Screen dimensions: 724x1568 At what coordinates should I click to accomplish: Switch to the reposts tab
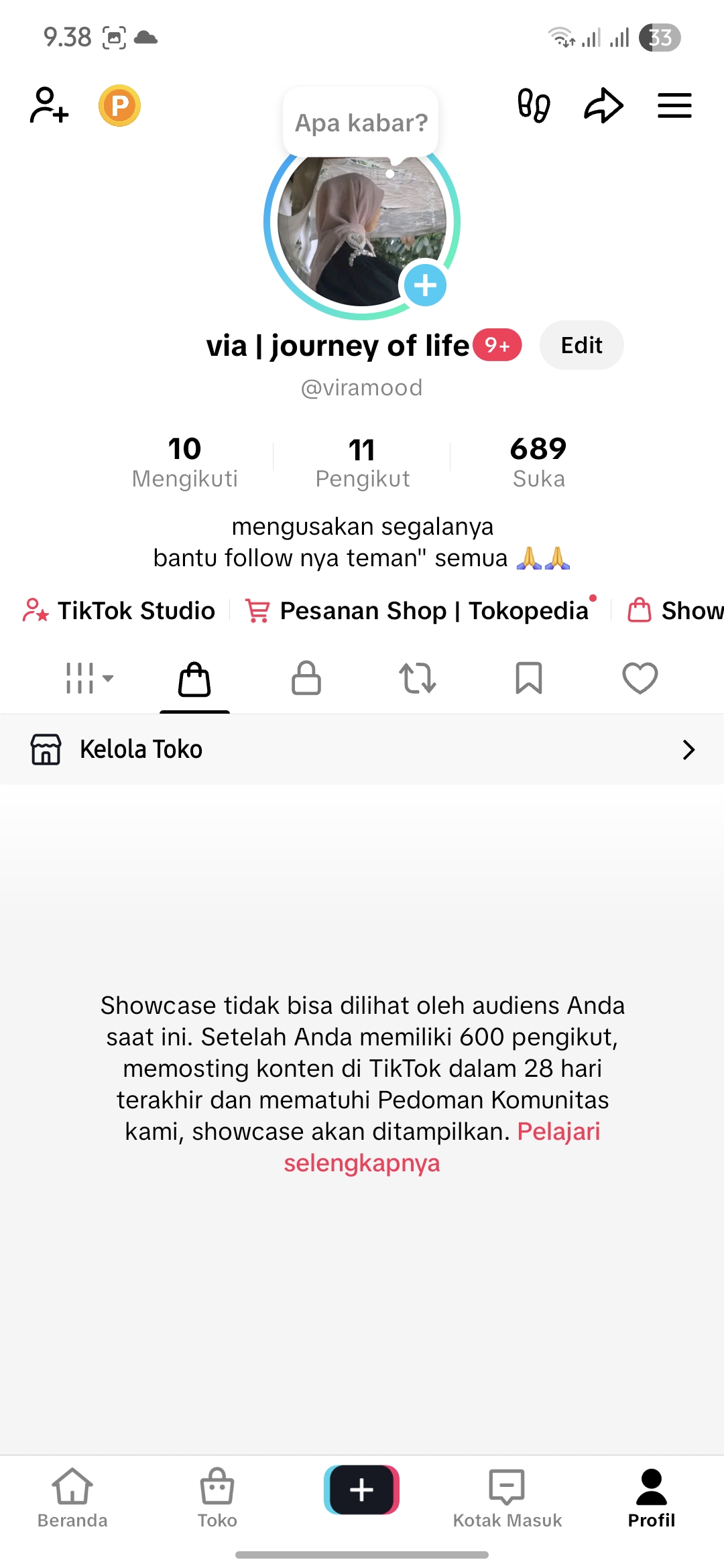pos(418,678)
